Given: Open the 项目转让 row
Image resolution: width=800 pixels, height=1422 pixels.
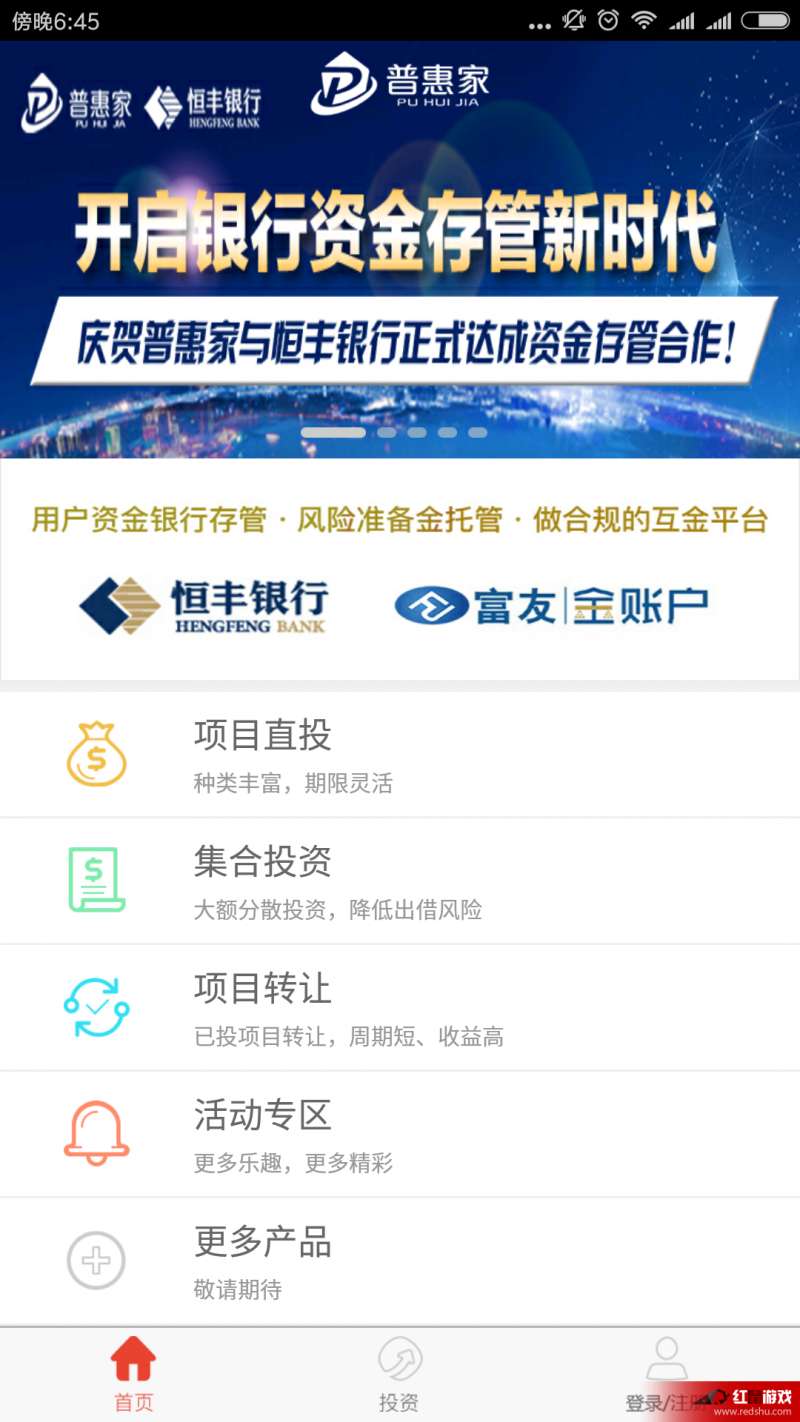Looking at the screenshot, I should [x=400, y=1007].
